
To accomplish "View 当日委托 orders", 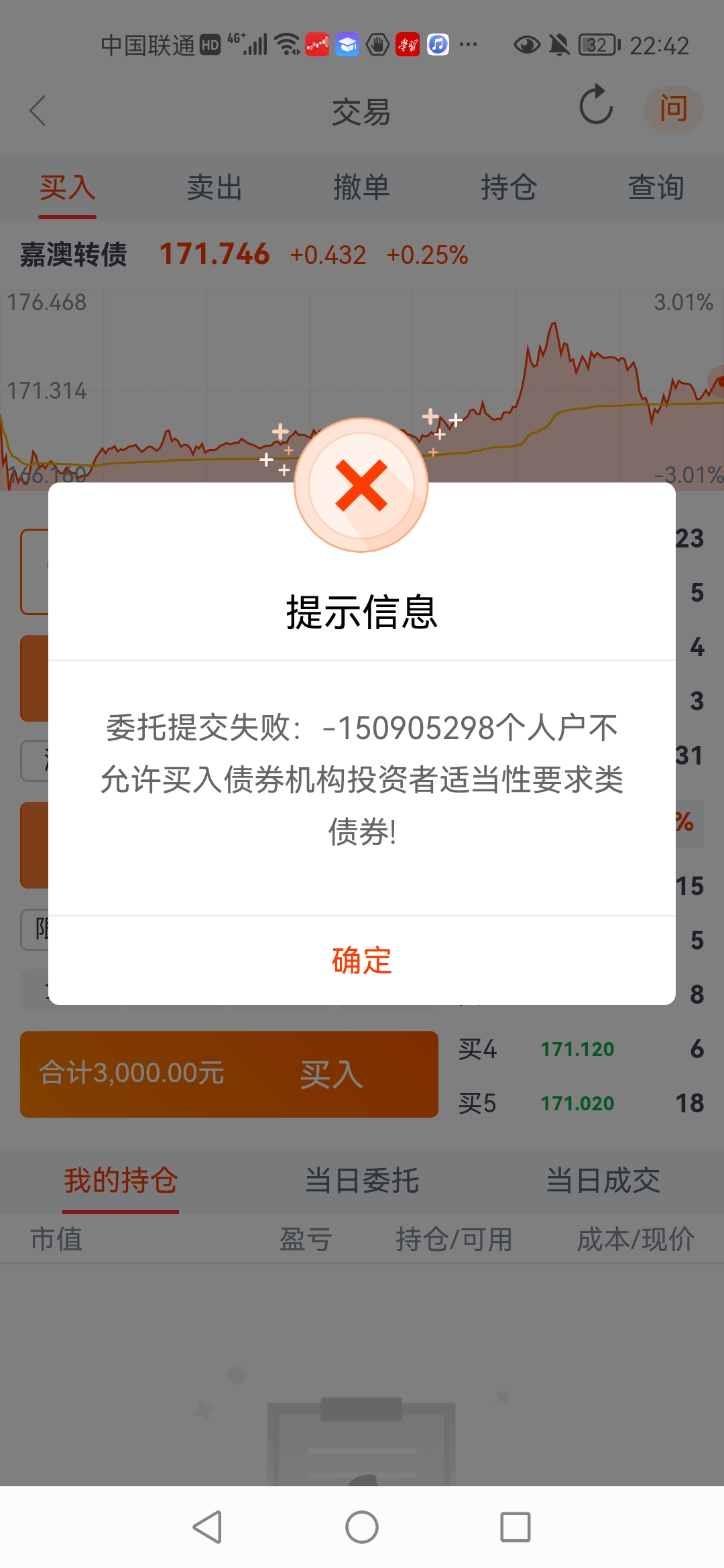I will 361,1181.
